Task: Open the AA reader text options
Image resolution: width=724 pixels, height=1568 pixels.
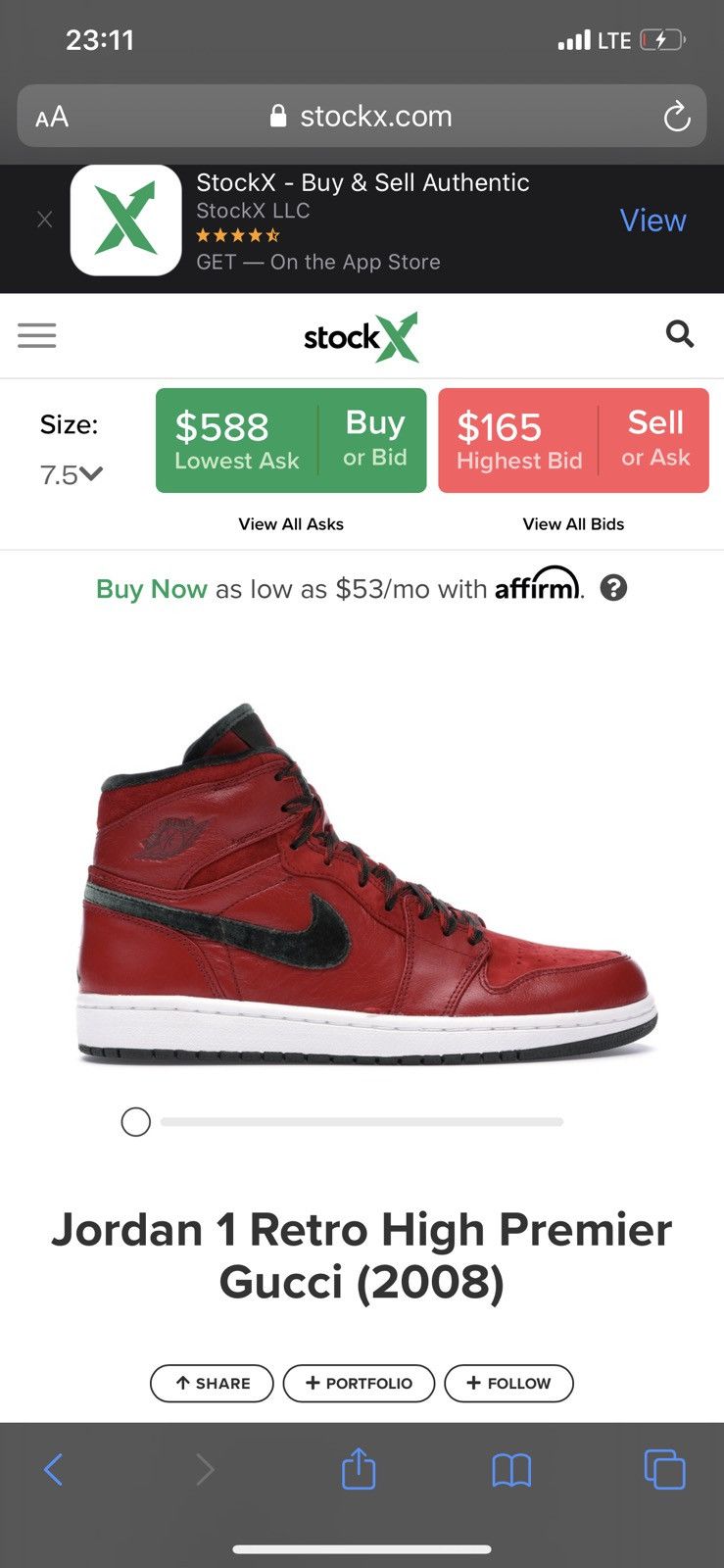Action: point(52,118)
